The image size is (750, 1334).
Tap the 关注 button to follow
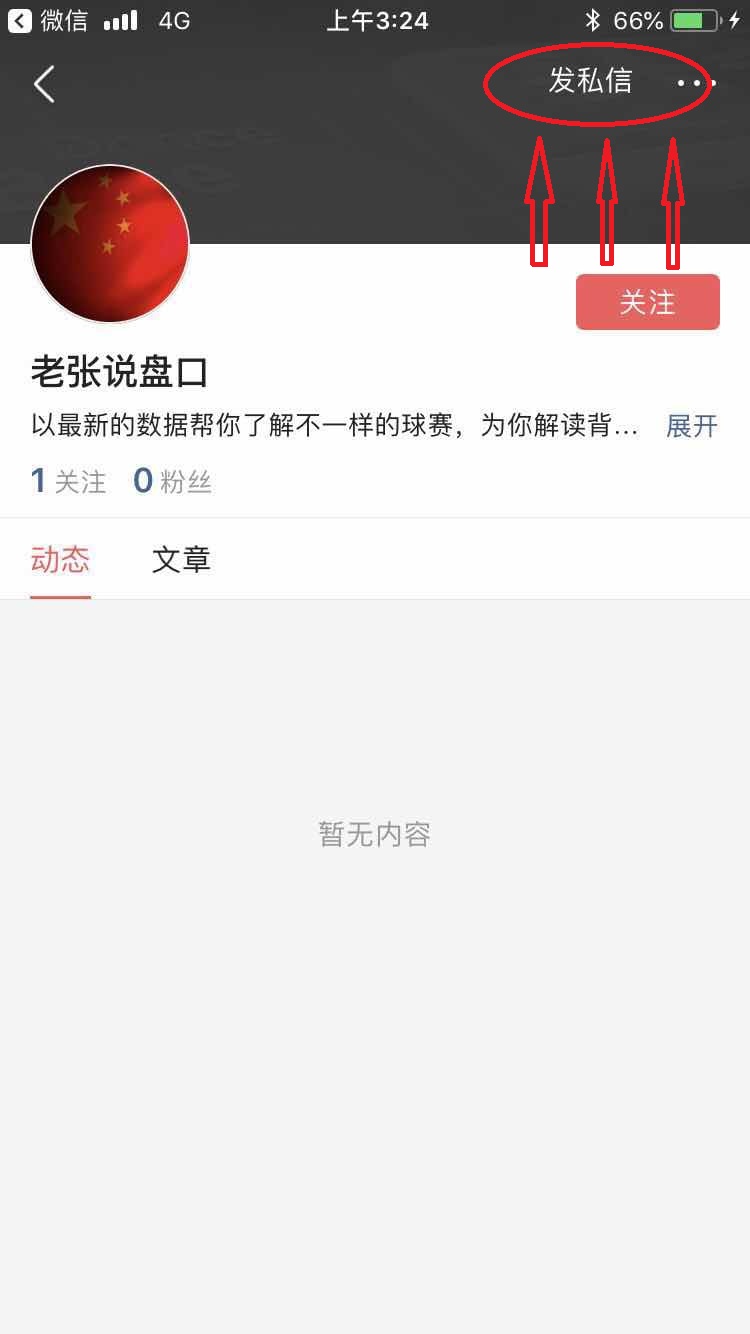pyautogui.click(x=647, y=301)
